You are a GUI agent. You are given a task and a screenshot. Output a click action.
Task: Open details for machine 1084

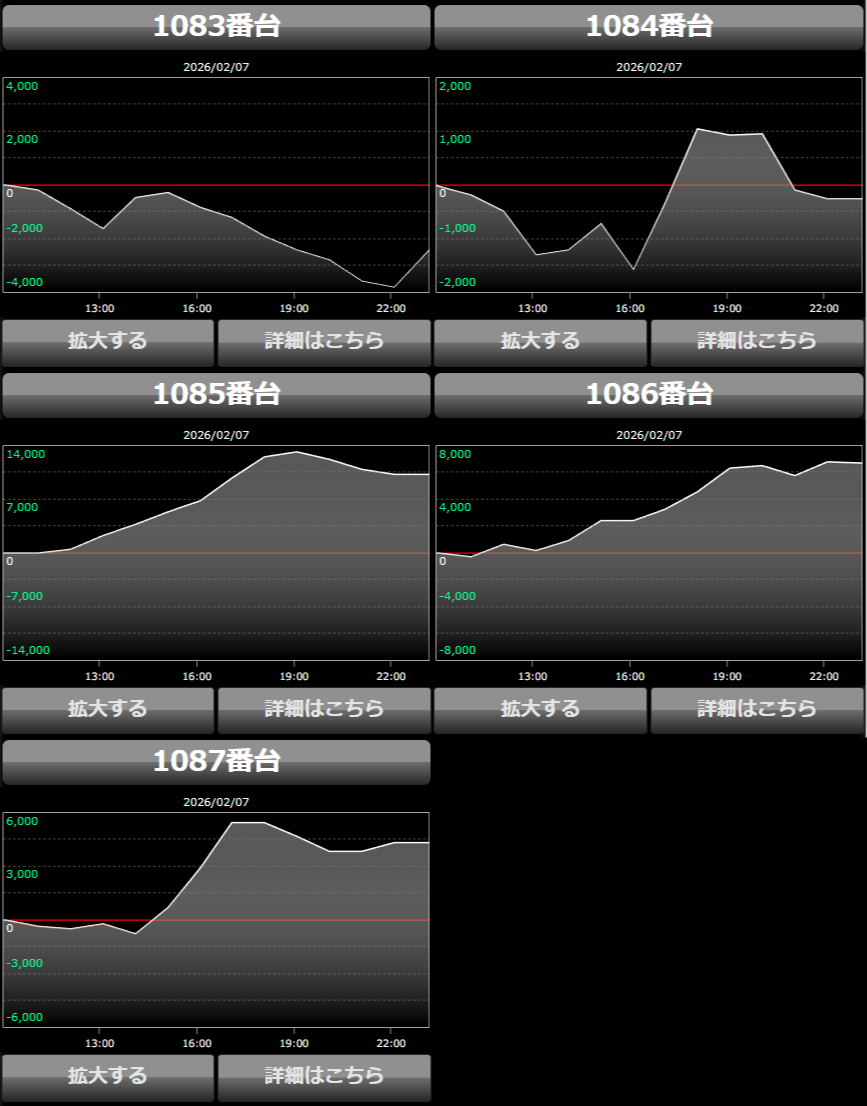(x=757, y=342)
